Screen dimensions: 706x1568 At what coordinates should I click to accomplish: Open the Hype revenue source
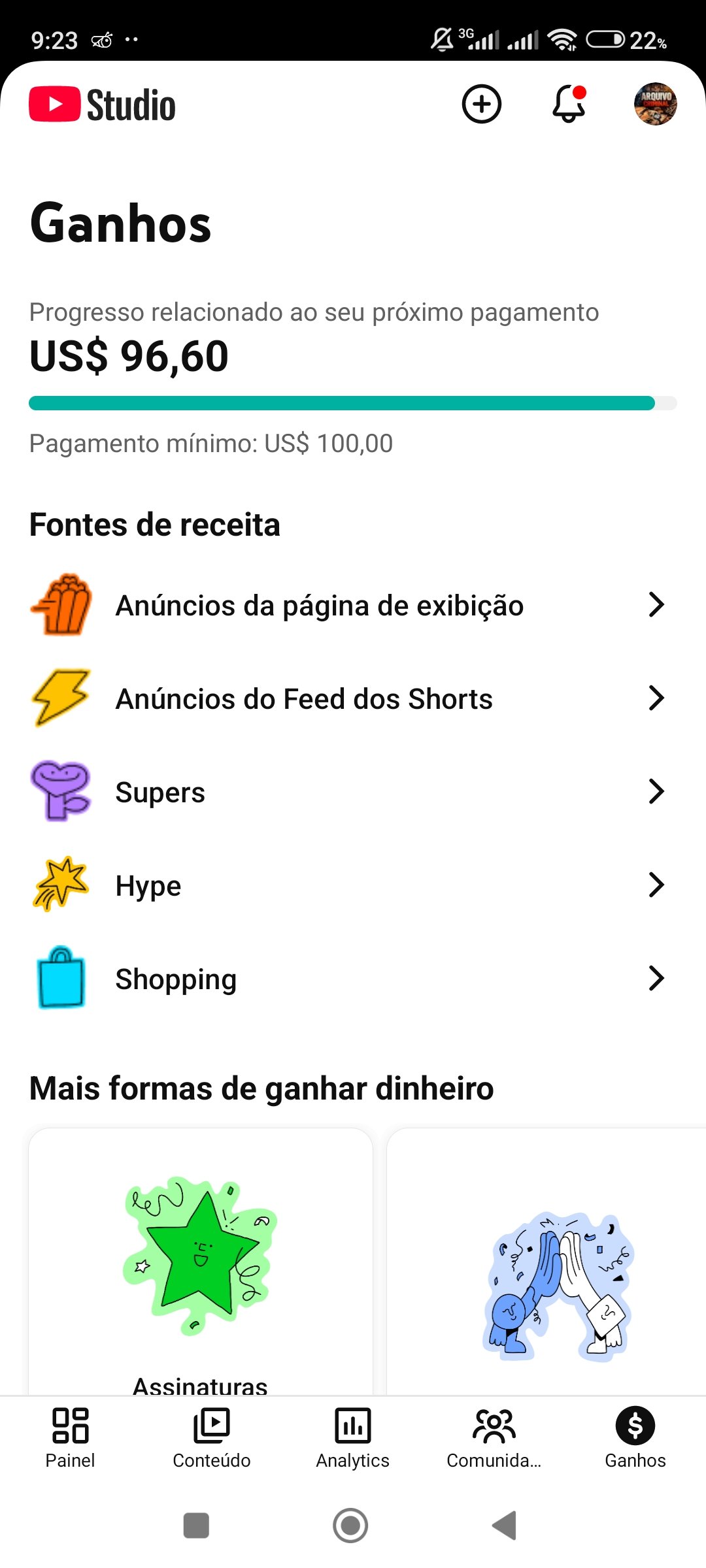353,885
